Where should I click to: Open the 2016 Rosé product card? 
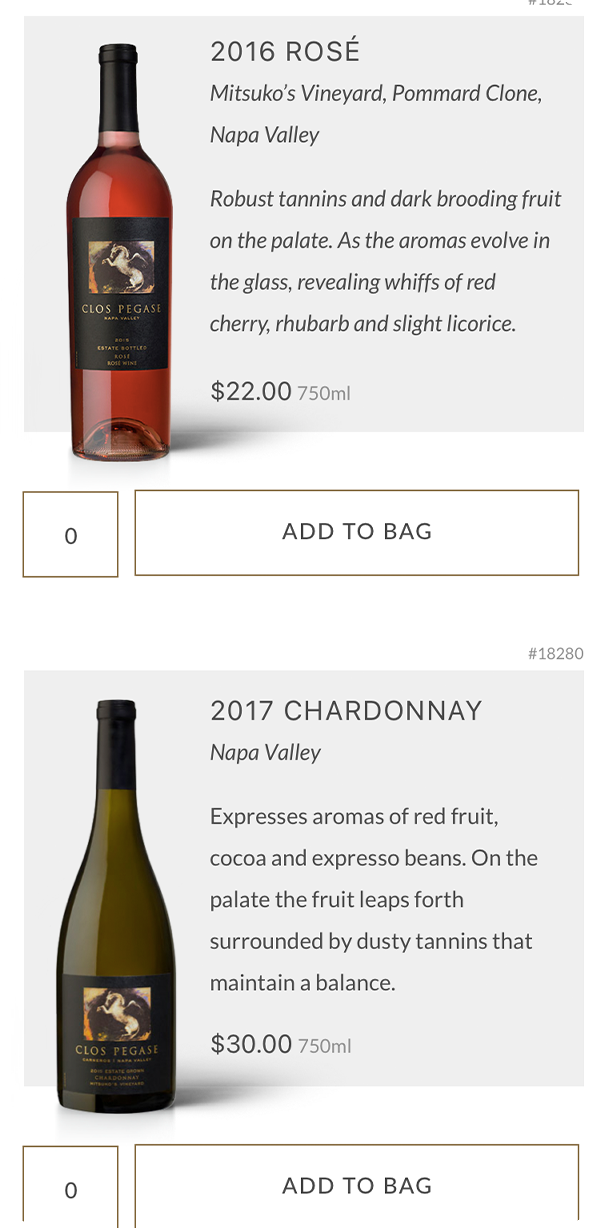284,51
